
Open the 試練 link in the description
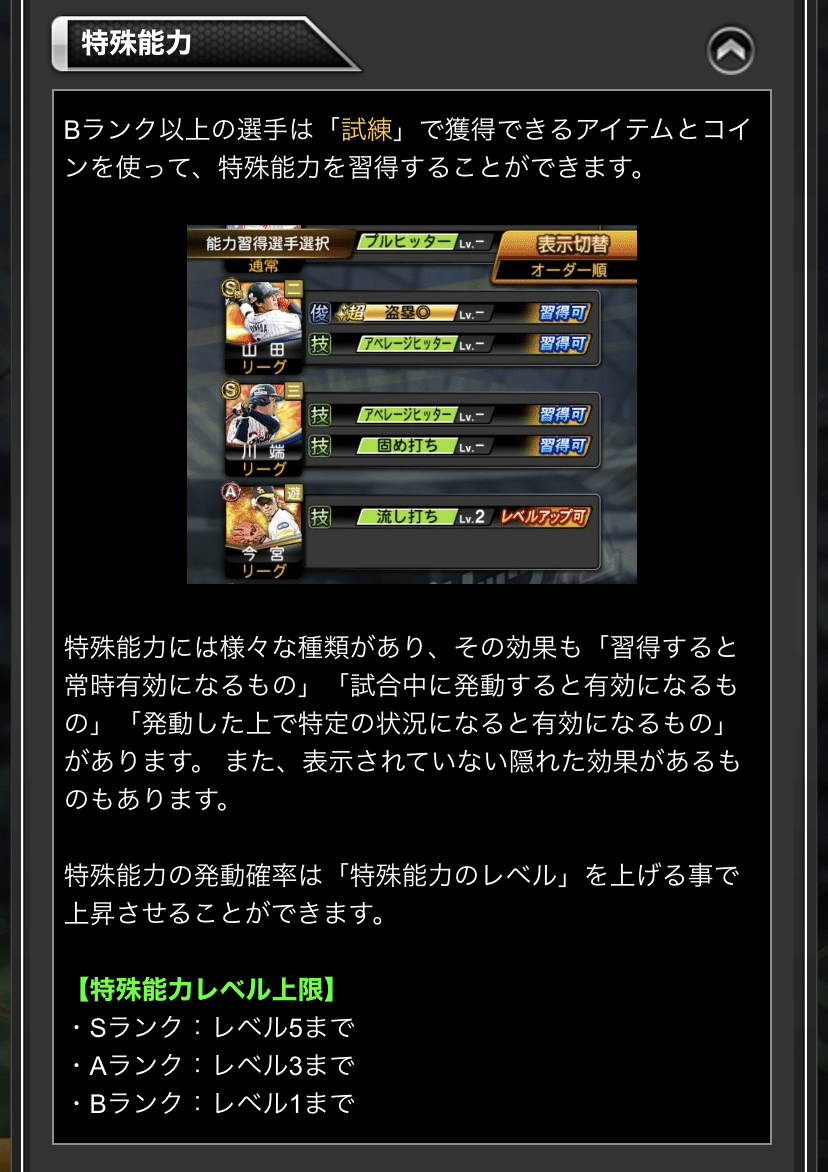tap(366, 130)
